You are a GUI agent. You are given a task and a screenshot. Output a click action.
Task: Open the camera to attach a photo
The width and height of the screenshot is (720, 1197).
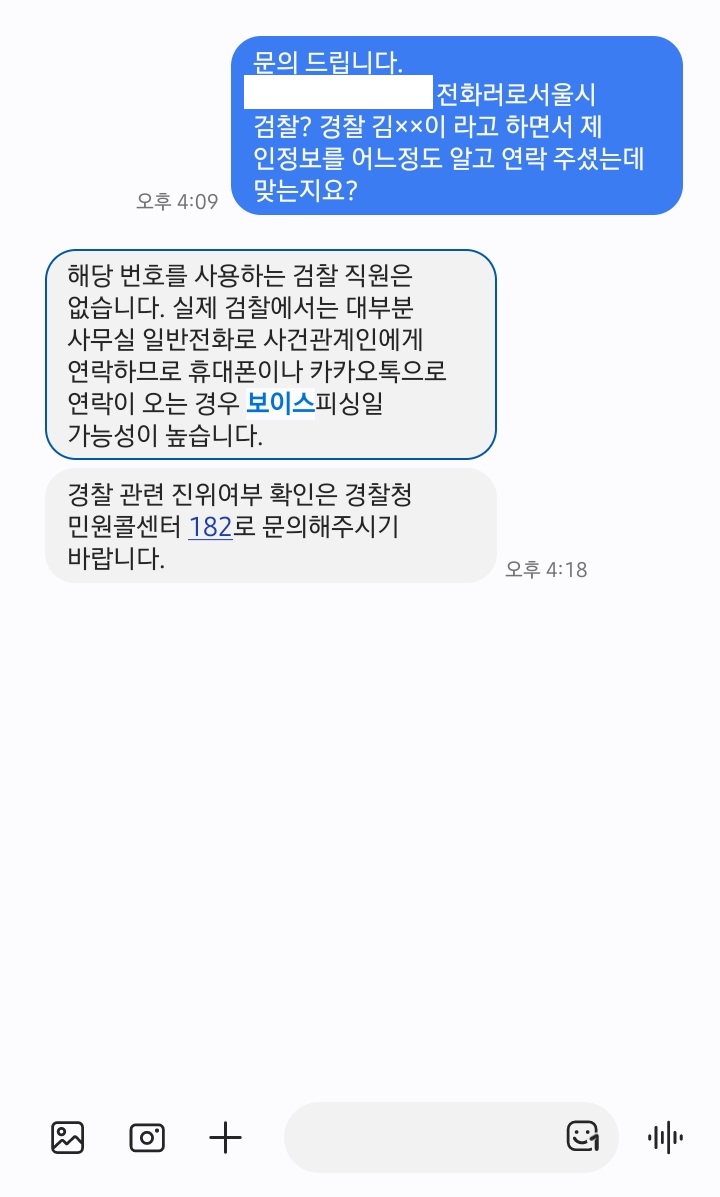(x=147, y=1137)
